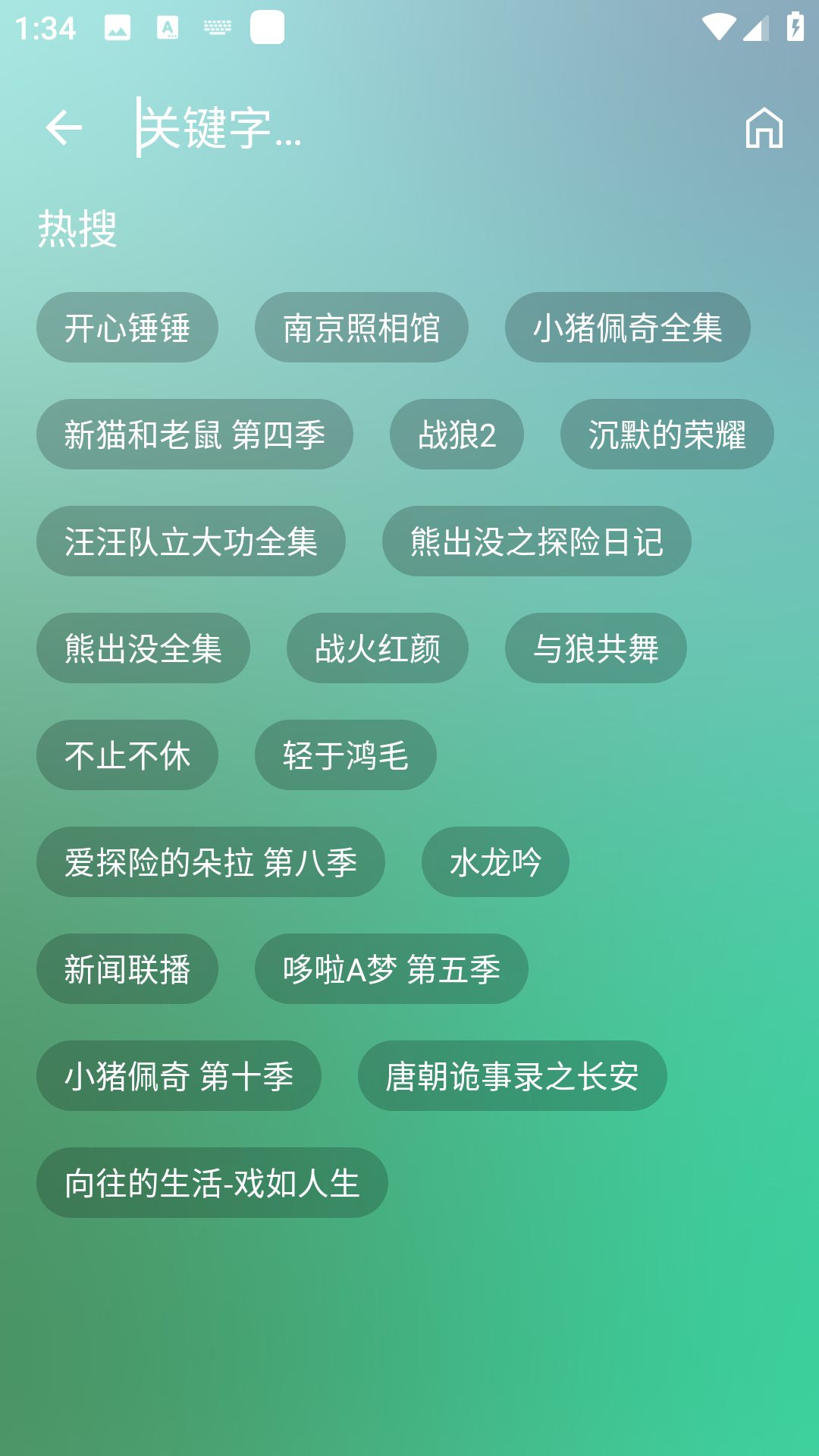Tap the 小猪佩奇全集 hot search tag

tap(627, 326)
